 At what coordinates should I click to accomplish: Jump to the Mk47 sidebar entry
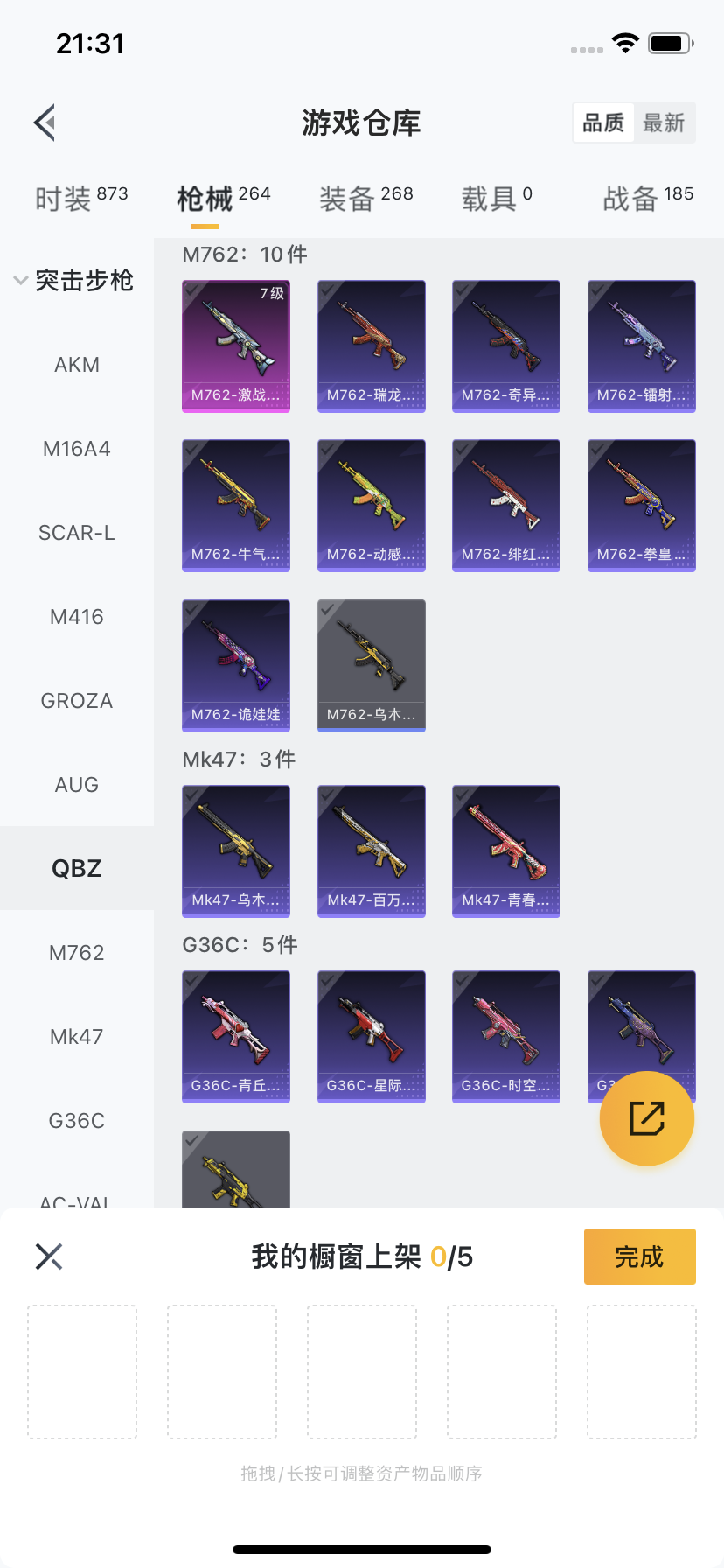(x=77, y=1037)
